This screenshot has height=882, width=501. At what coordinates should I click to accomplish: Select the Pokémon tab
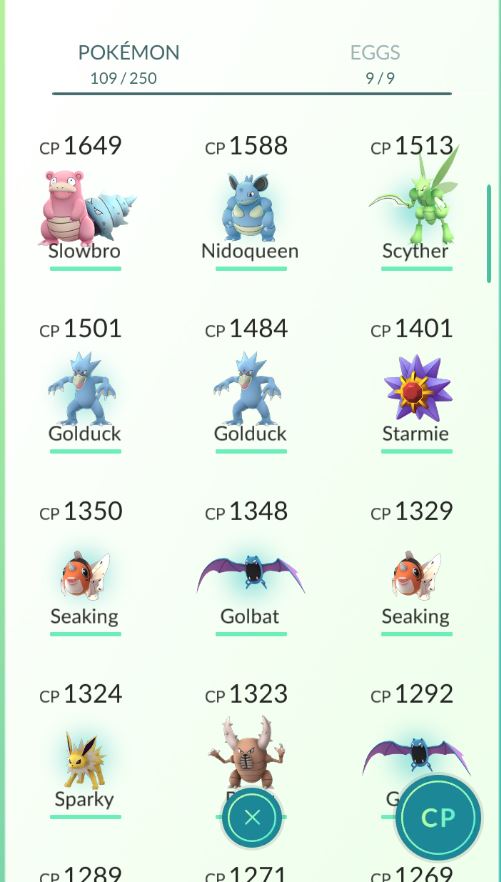pyautogui.click(x=128, y=64)
